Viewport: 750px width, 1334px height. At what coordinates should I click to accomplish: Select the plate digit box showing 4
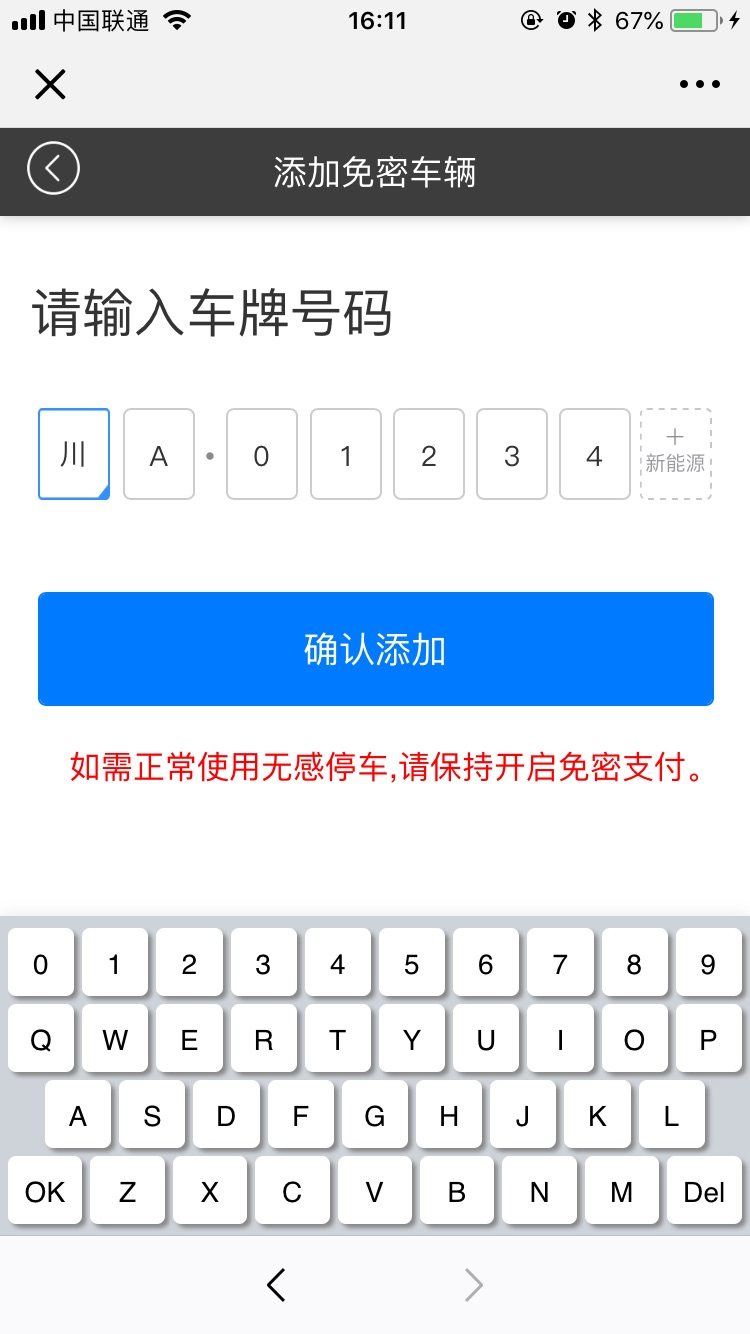594,455
